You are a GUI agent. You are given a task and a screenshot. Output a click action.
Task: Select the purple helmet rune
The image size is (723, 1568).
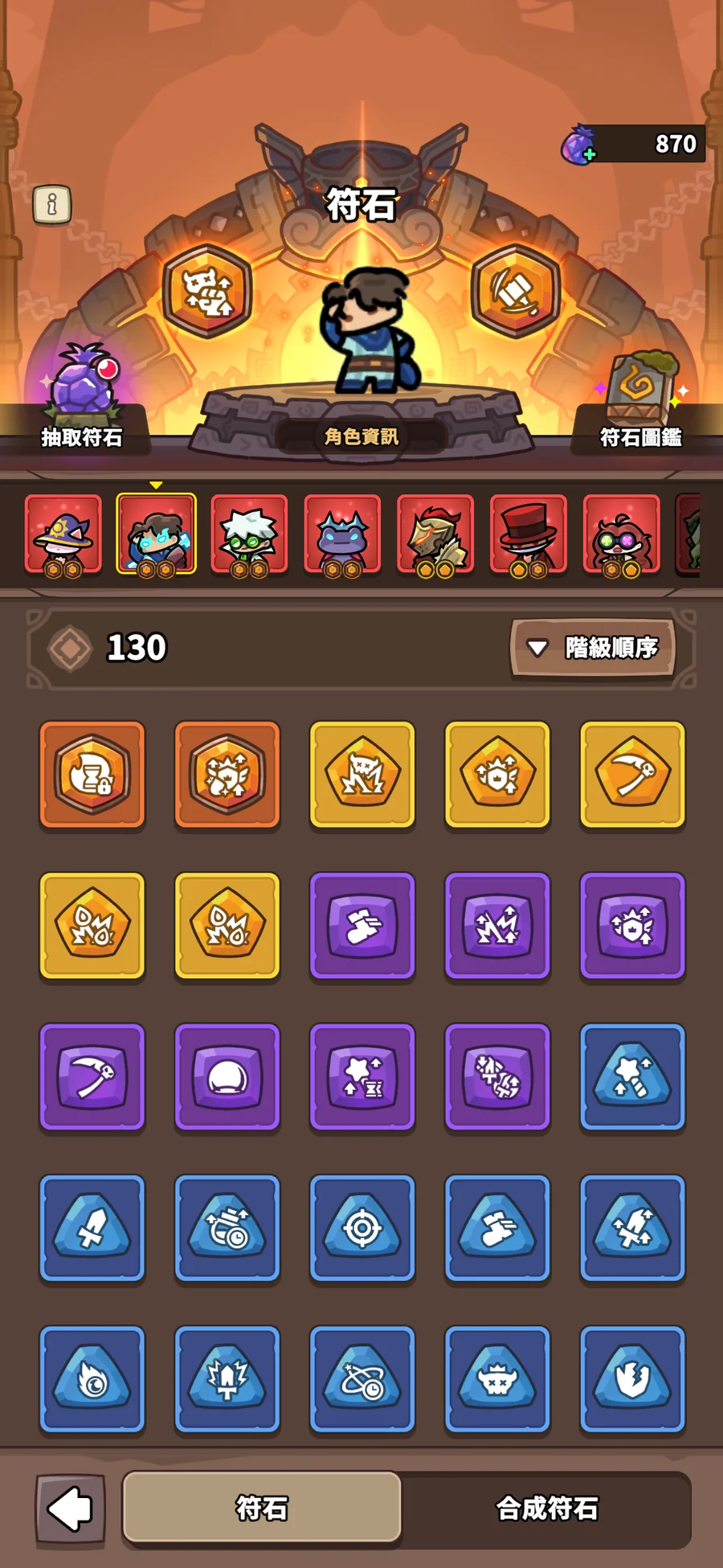(227, 1077)
